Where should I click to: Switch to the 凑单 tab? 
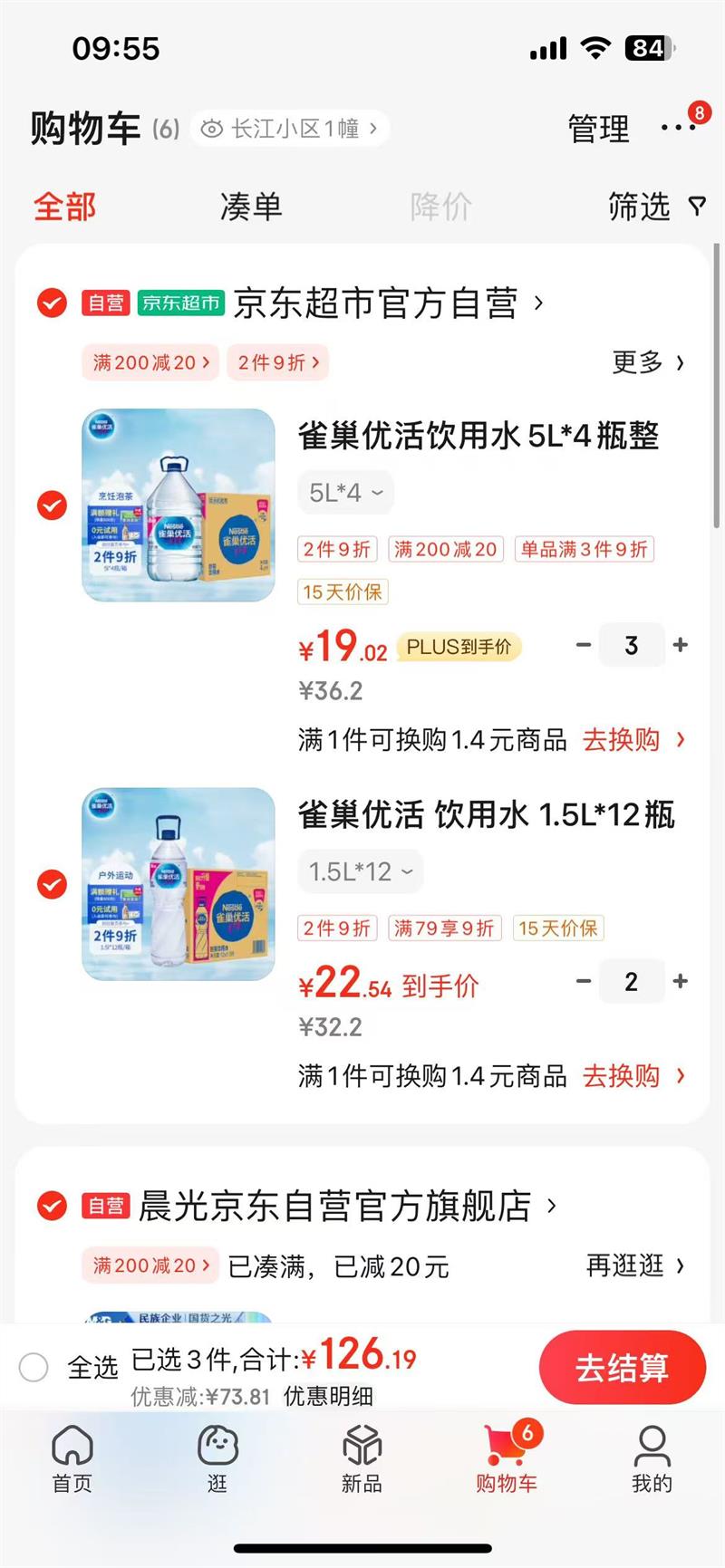(x=251, y=207)
